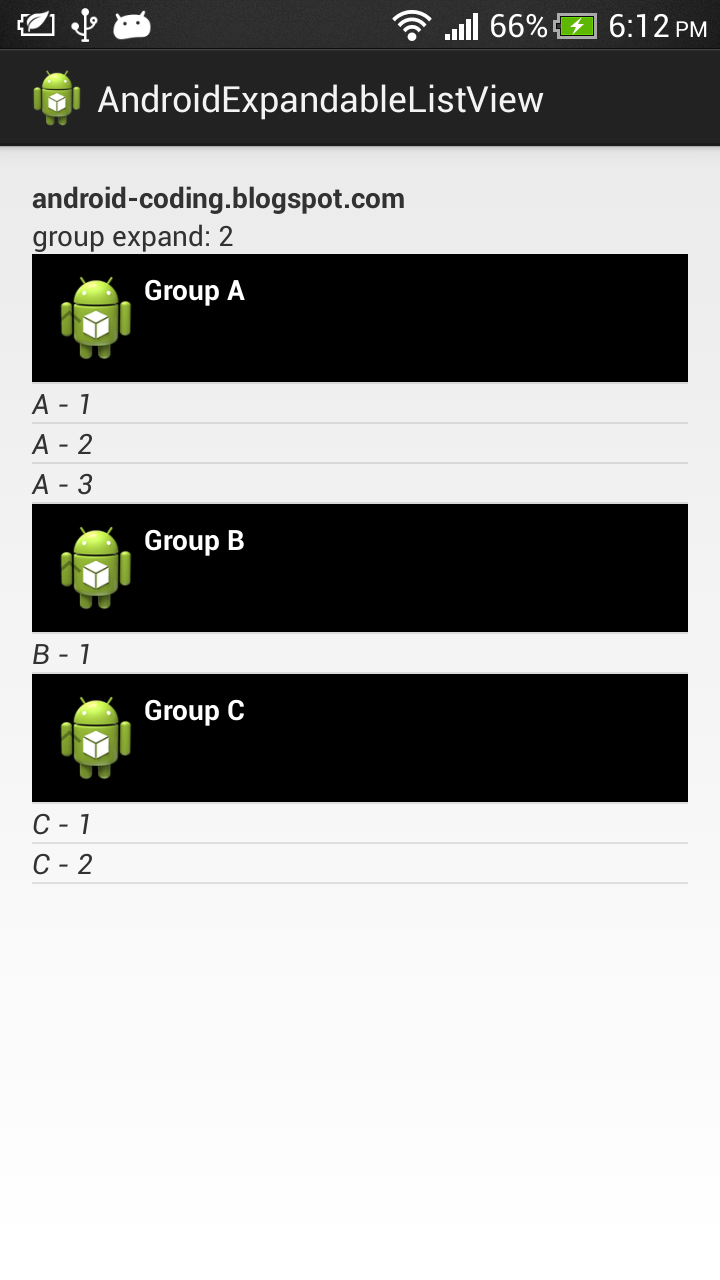Collapse the Group A header
This screenshot has width=720, height=1280.
point(360,318)
